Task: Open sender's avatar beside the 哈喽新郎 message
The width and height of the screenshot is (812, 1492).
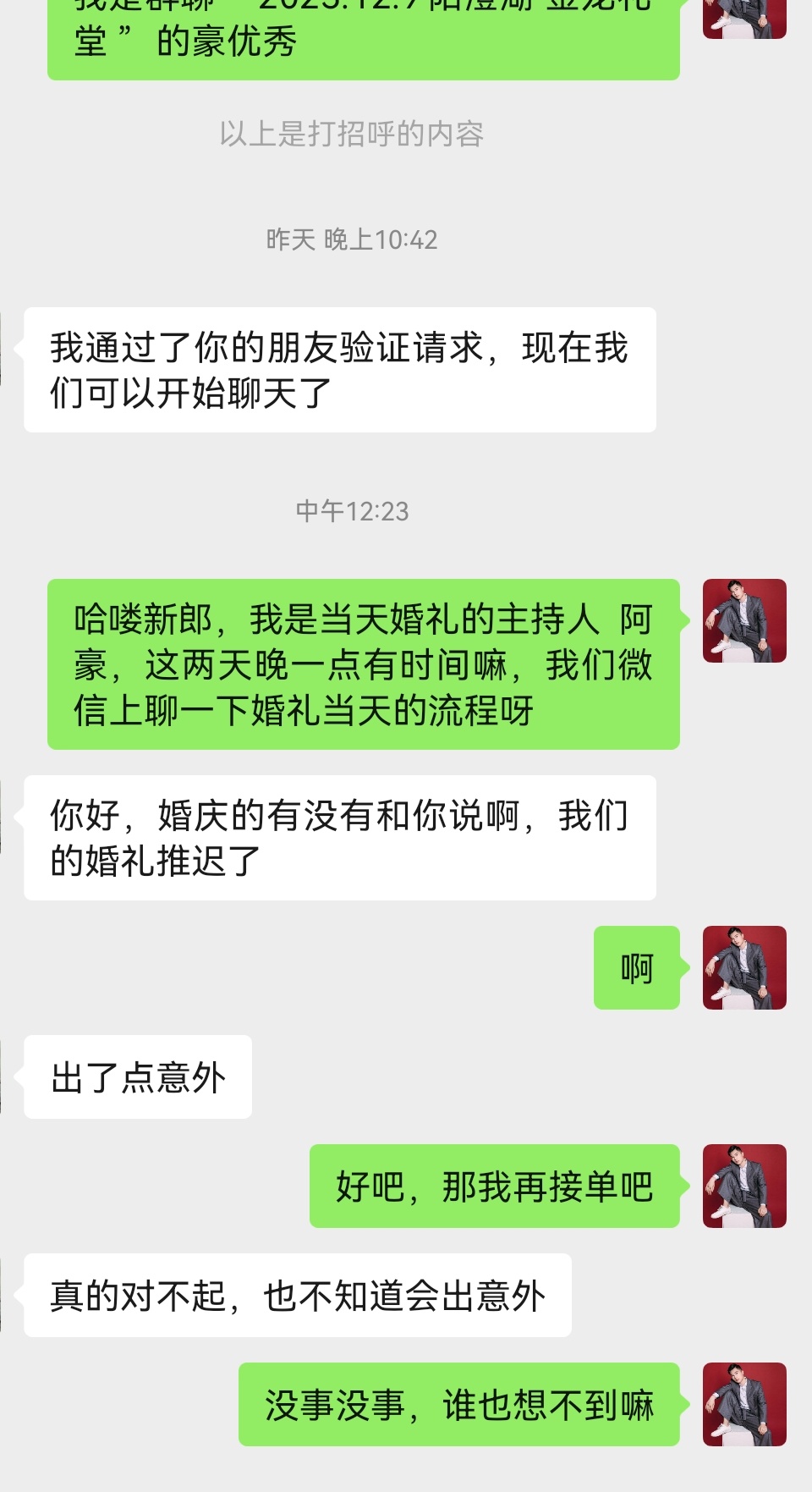Action: 744,620
